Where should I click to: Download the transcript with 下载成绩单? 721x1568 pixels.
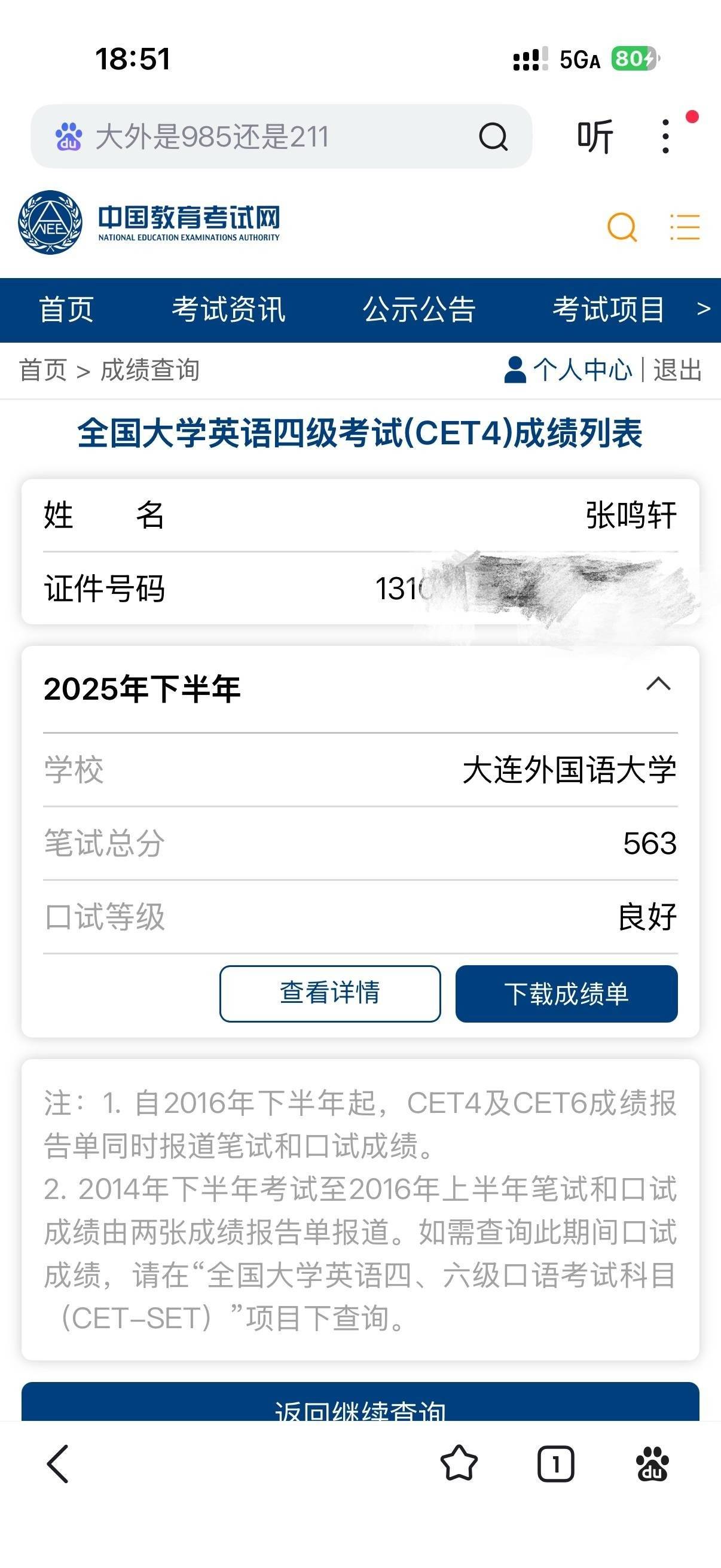pyautogui.click(x=566, y=993)
